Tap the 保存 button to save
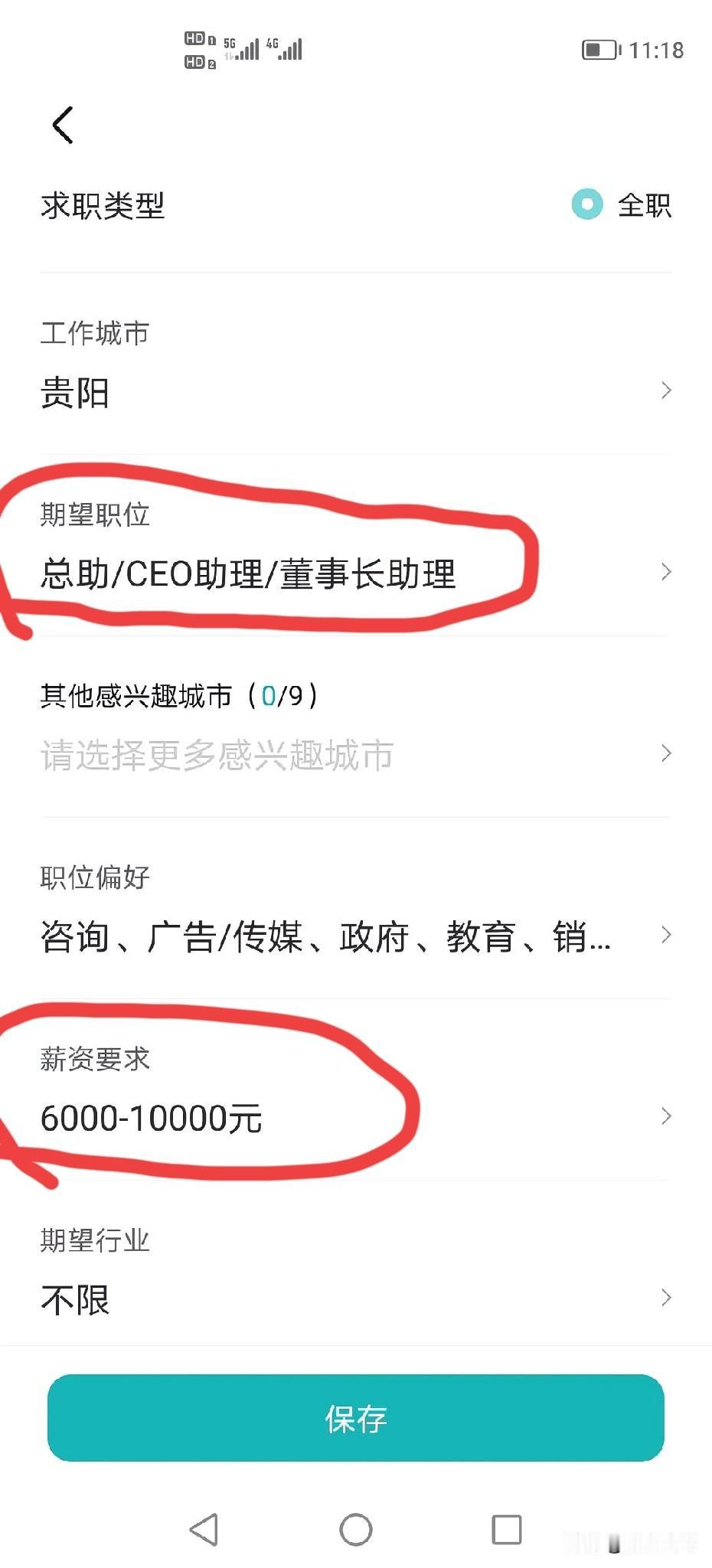This screenshot has height=1568, width=712. [x=355, y=1419]
